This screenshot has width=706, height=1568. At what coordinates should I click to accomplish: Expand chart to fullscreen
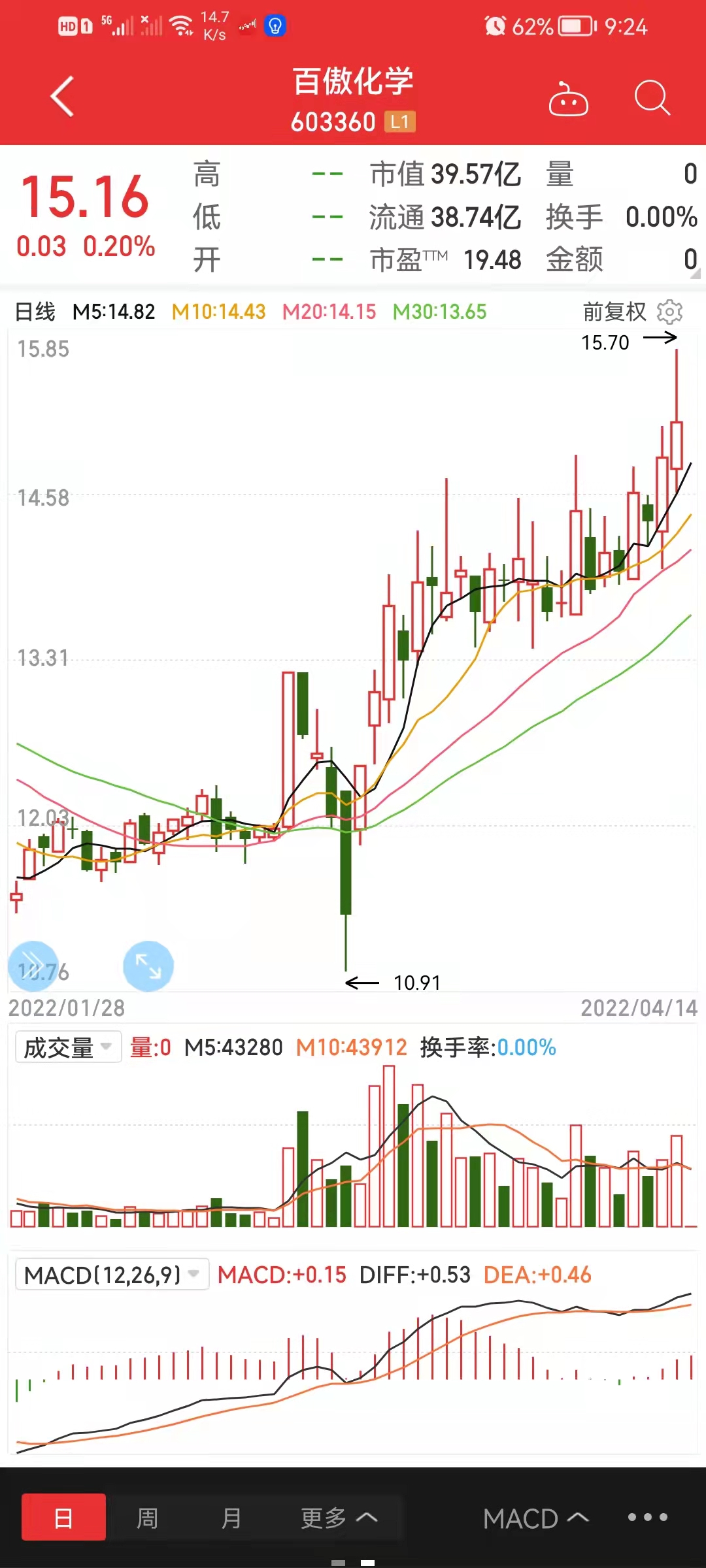pyautogui.click(x=148, y=966)
